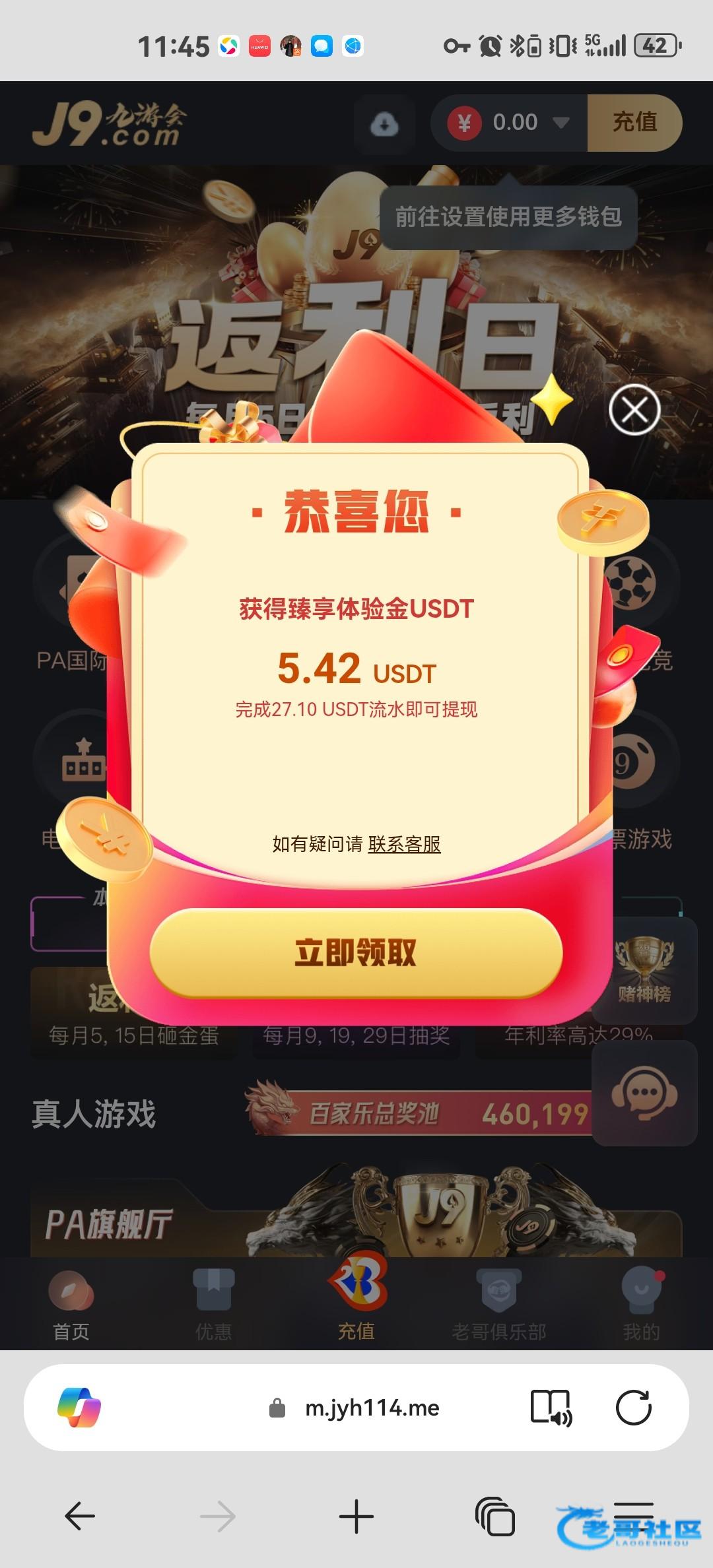Open the Copilot icon in address bar
The height and width of the screenshot is (1568, 713).
79,1408
